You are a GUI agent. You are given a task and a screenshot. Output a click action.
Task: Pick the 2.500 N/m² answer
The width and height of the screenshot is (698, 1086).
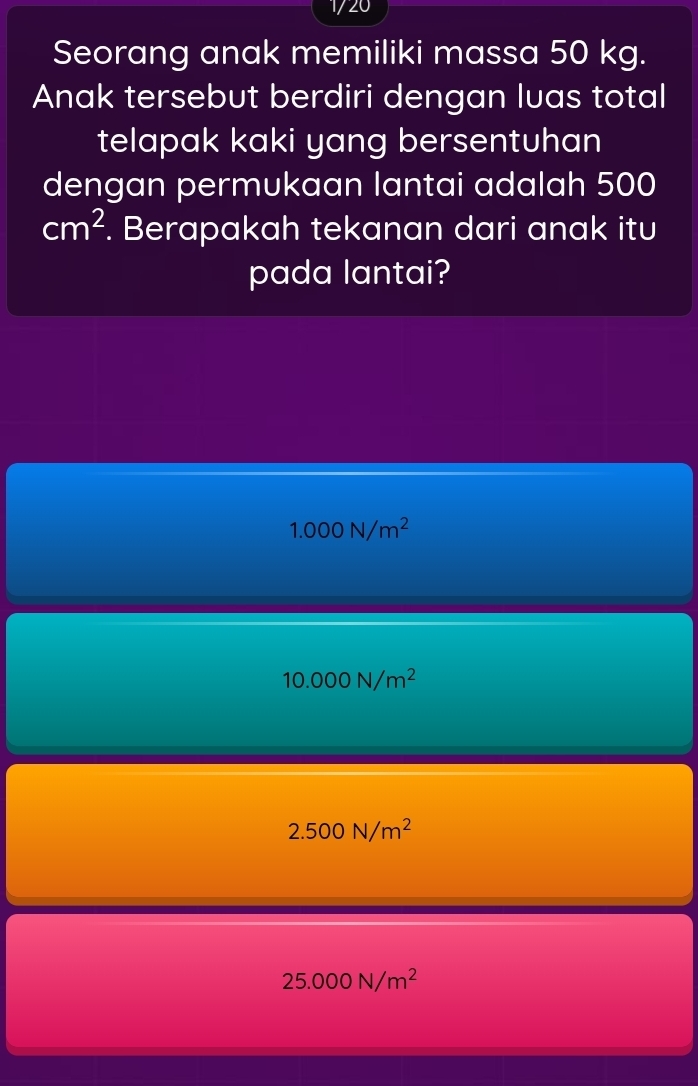(x=349, y=830)
